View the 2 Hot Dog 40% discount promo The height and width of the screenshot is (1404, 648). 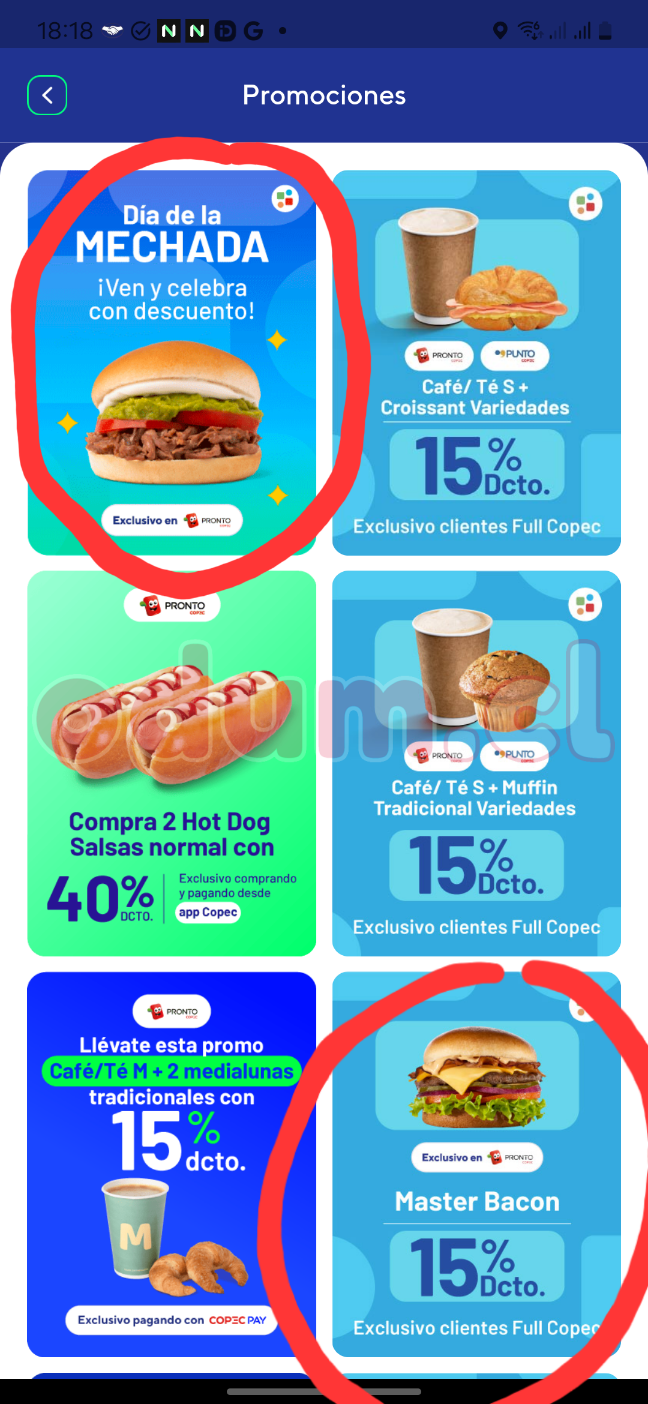[x=171, y=763]
